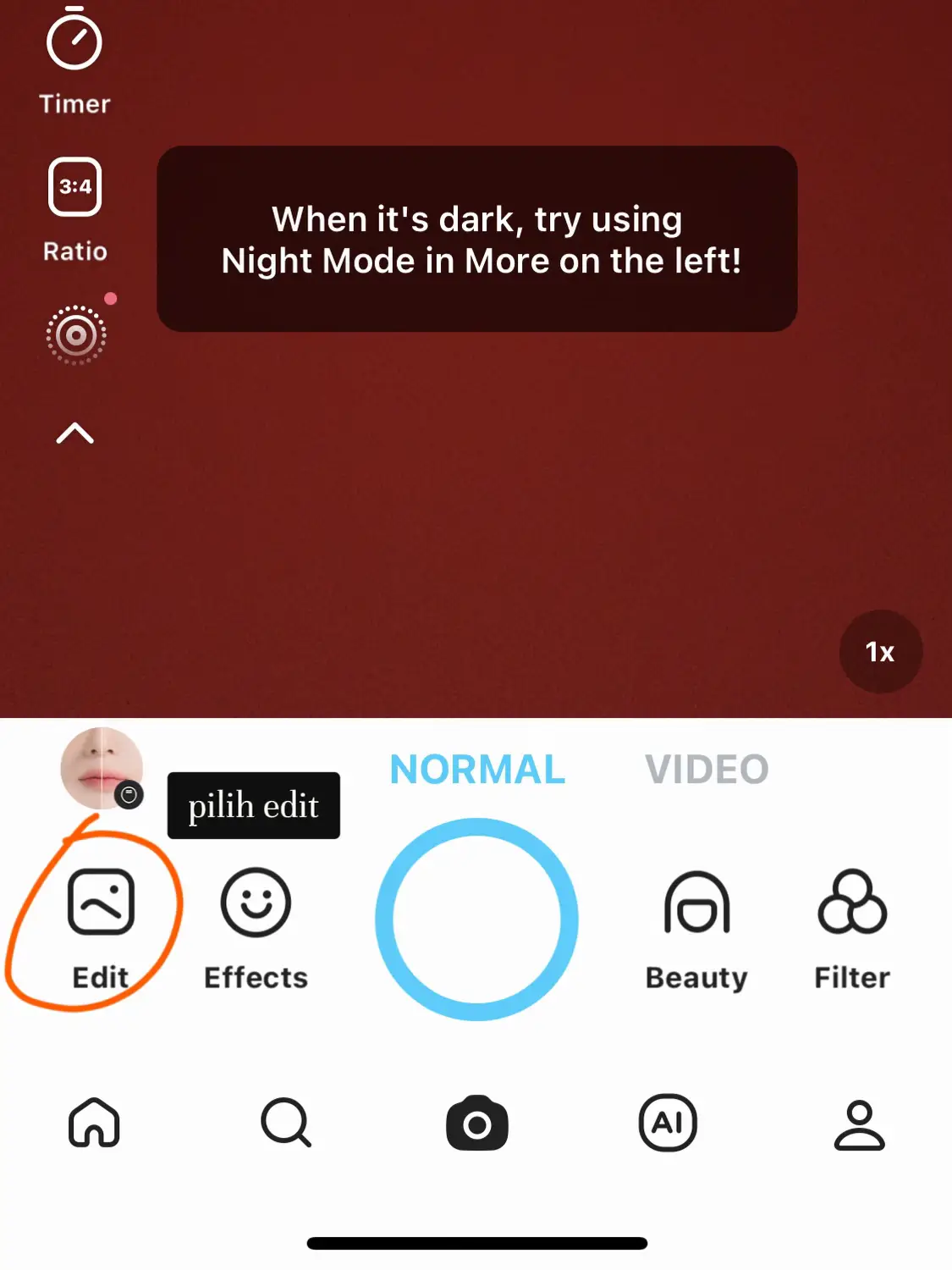This screenshot has width=952, height=1270.
Task: Collapse the left tools with the up chevron
Action: point(75,433)
